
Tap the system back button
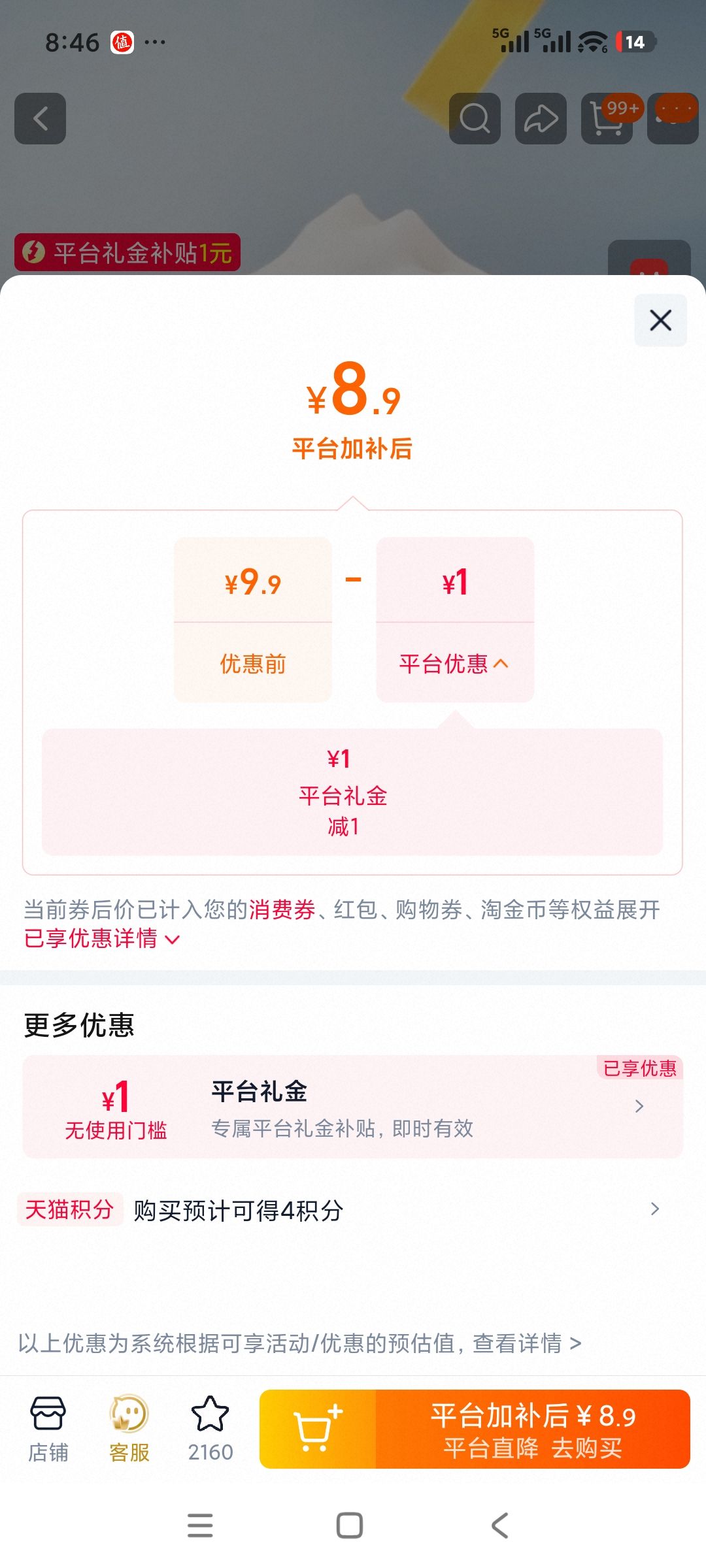pyautogui.click(x=499, y=1526)
